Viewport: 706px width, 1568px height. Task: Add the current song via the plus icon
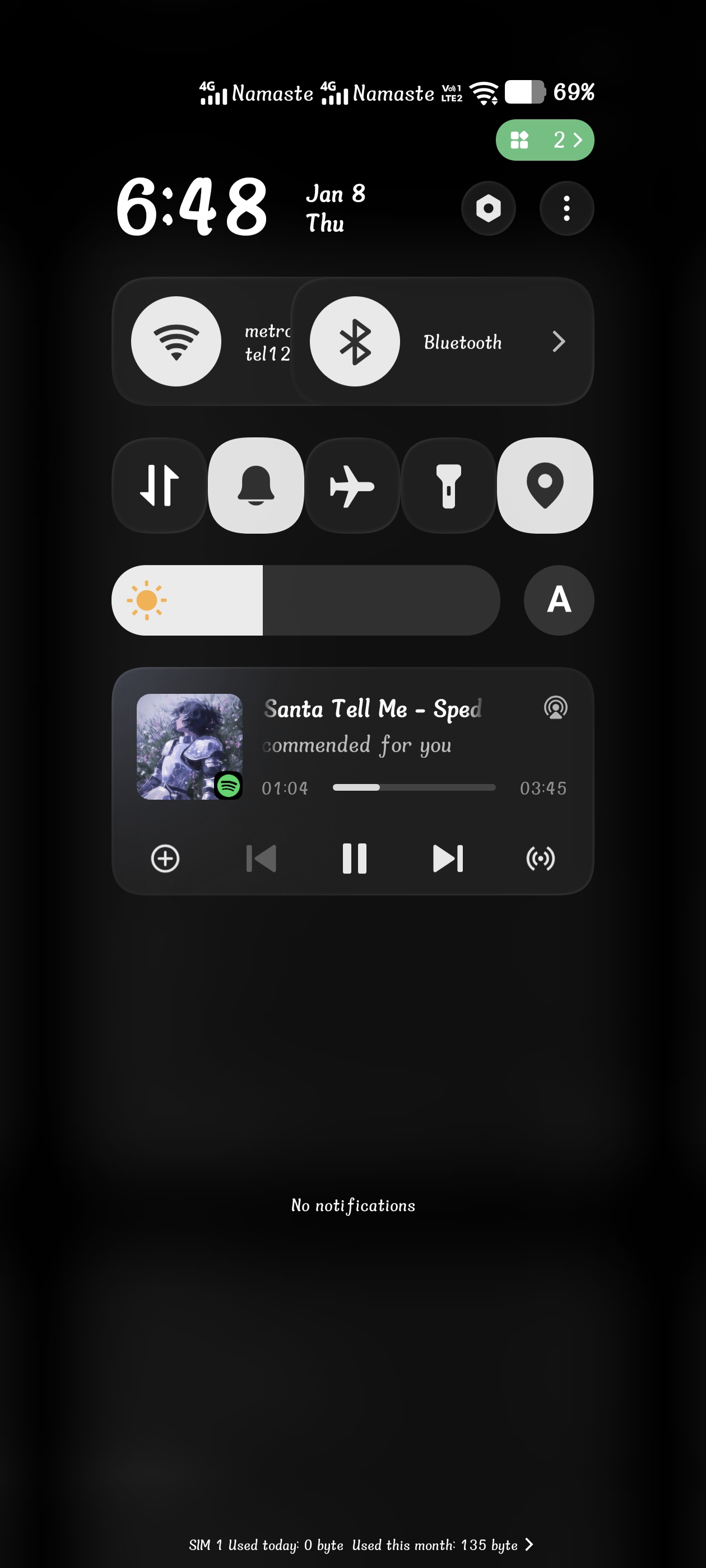pyautogui.click(x=165, y=858)
